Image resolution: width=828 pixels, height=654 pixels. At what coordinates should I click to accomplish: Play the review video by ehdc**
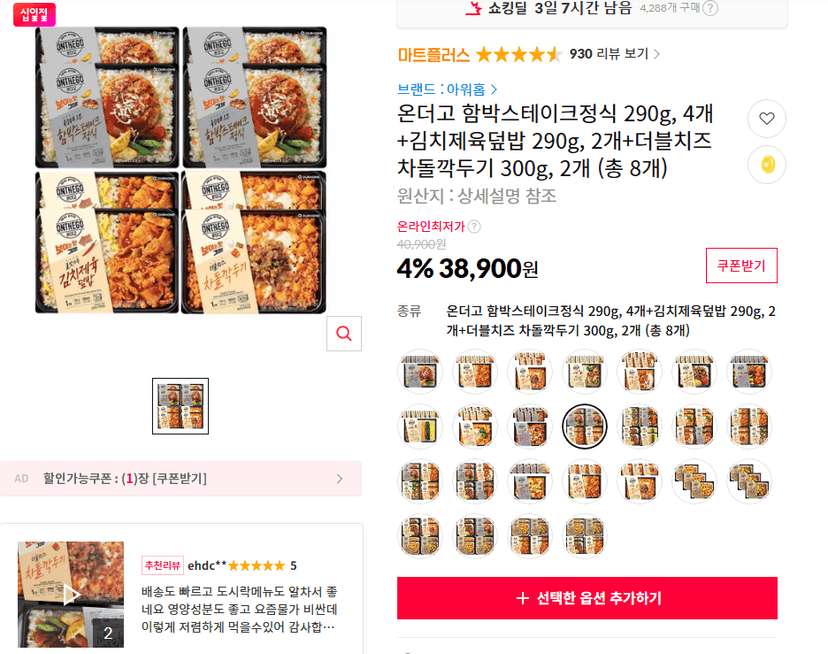coord(71,594)
